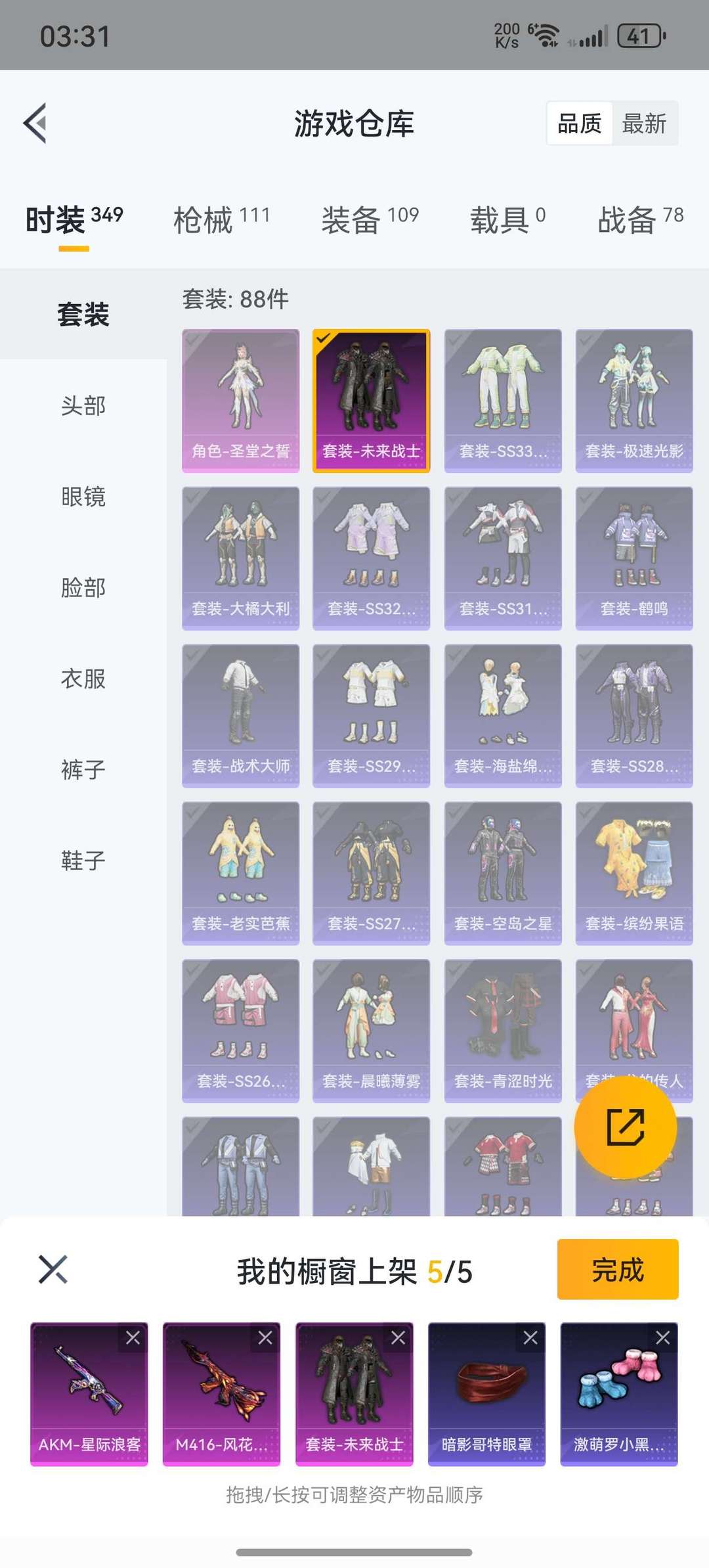Select the 套装-空岛之星 item
The width and height of the screenshot is (709, 1568).
[503, 874]
